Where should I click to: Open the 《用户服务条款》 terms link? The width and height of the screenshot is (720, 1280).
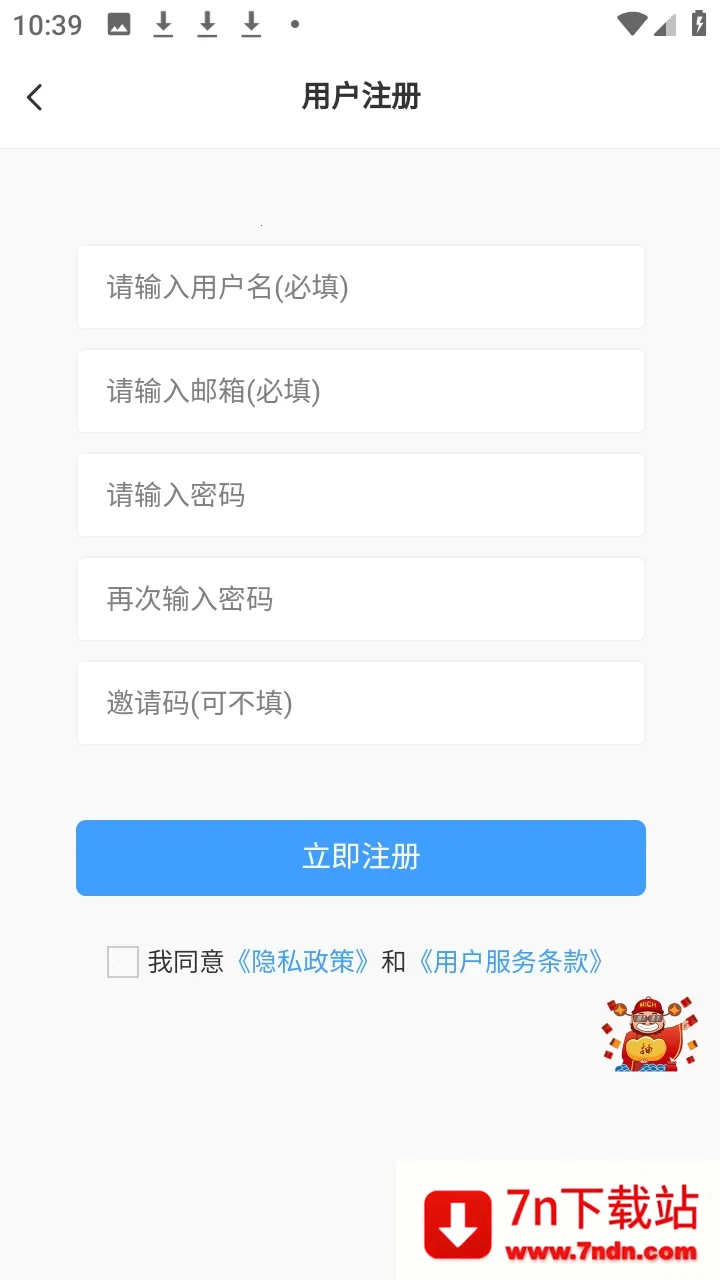[513, 962]
